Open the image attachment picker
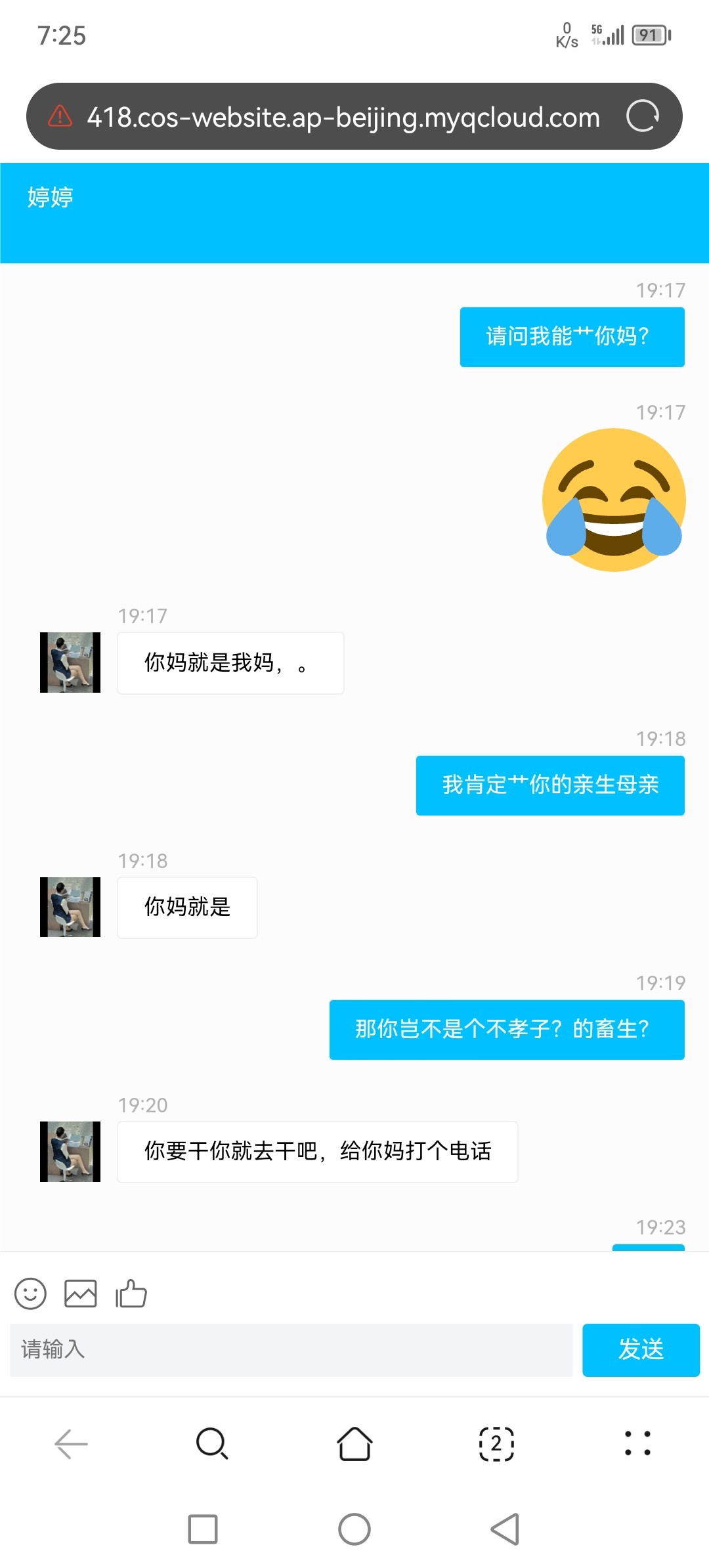The width and height of the screenshot is (709, 1568). (80, 1294)
